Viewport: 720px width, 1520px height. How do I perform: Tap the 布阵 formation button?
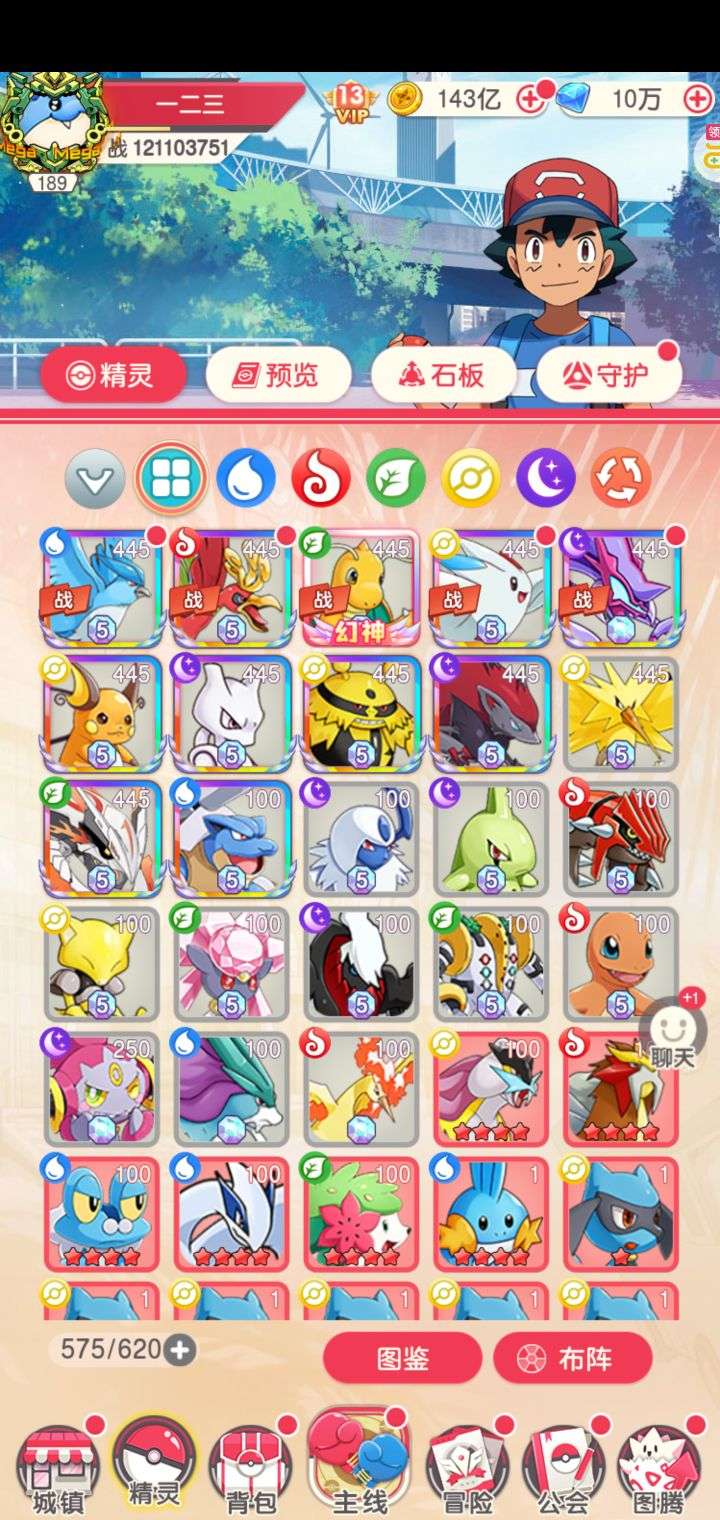pos(573,1358)
